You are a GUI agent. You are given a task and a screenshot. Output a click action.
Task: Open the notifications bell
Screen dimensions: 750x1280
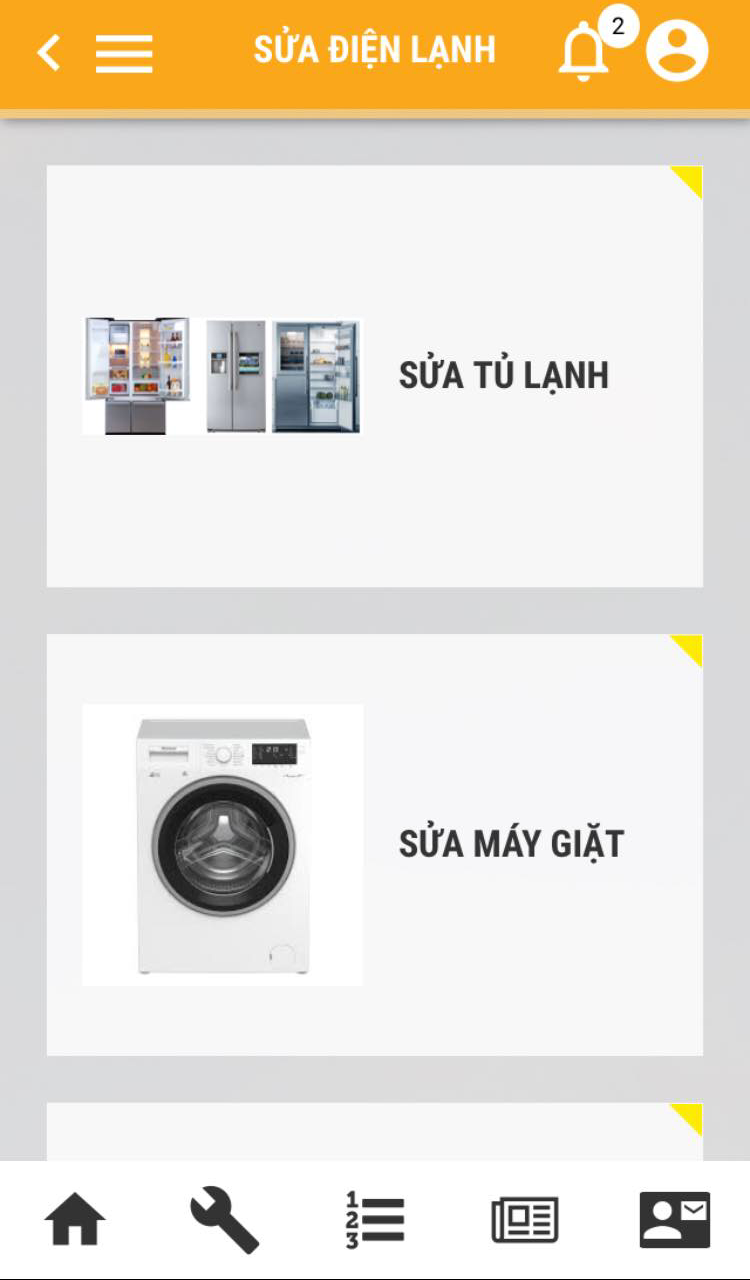pos(583,52)
